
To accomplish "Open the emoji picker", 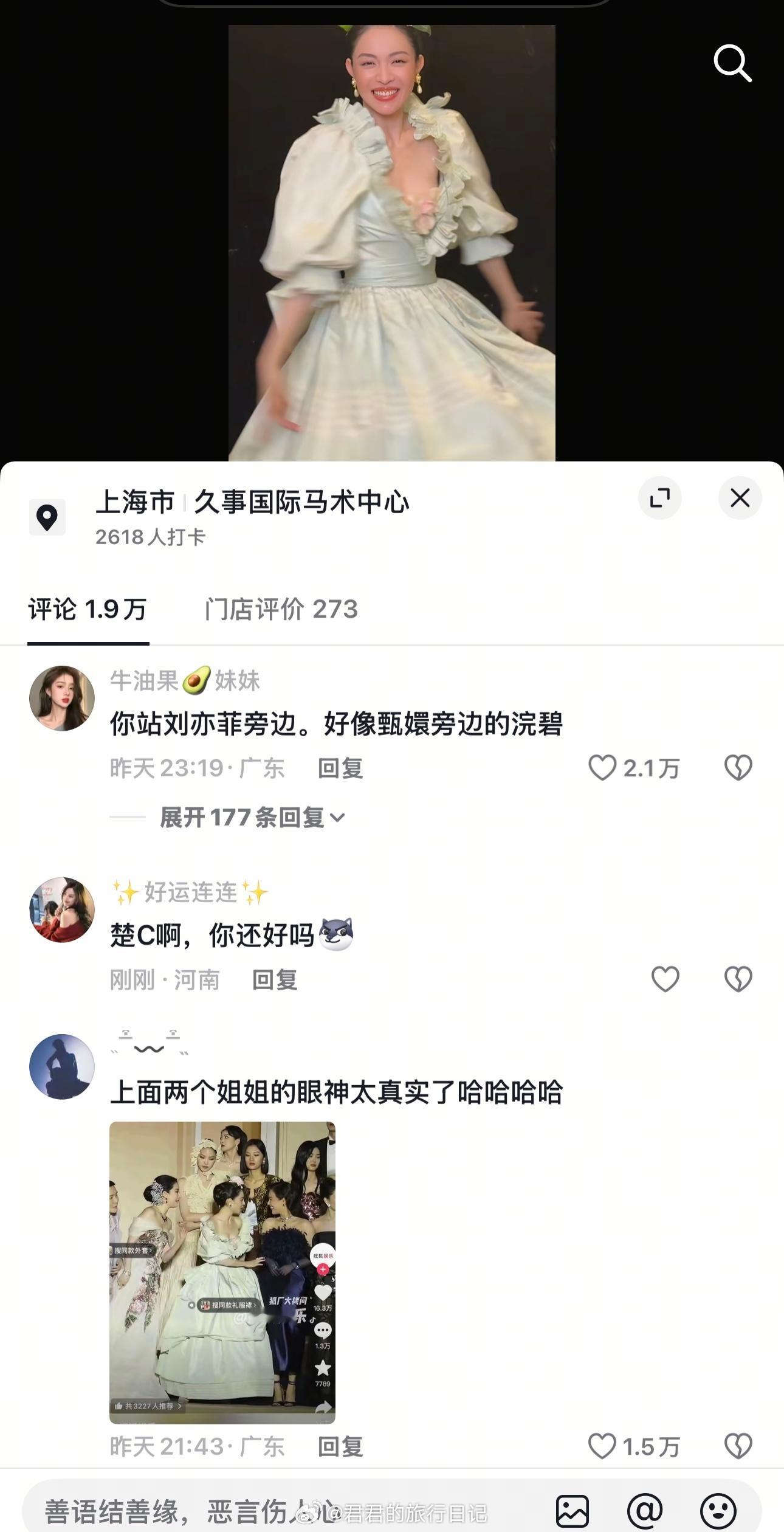I will click(x=718, y=1511).
